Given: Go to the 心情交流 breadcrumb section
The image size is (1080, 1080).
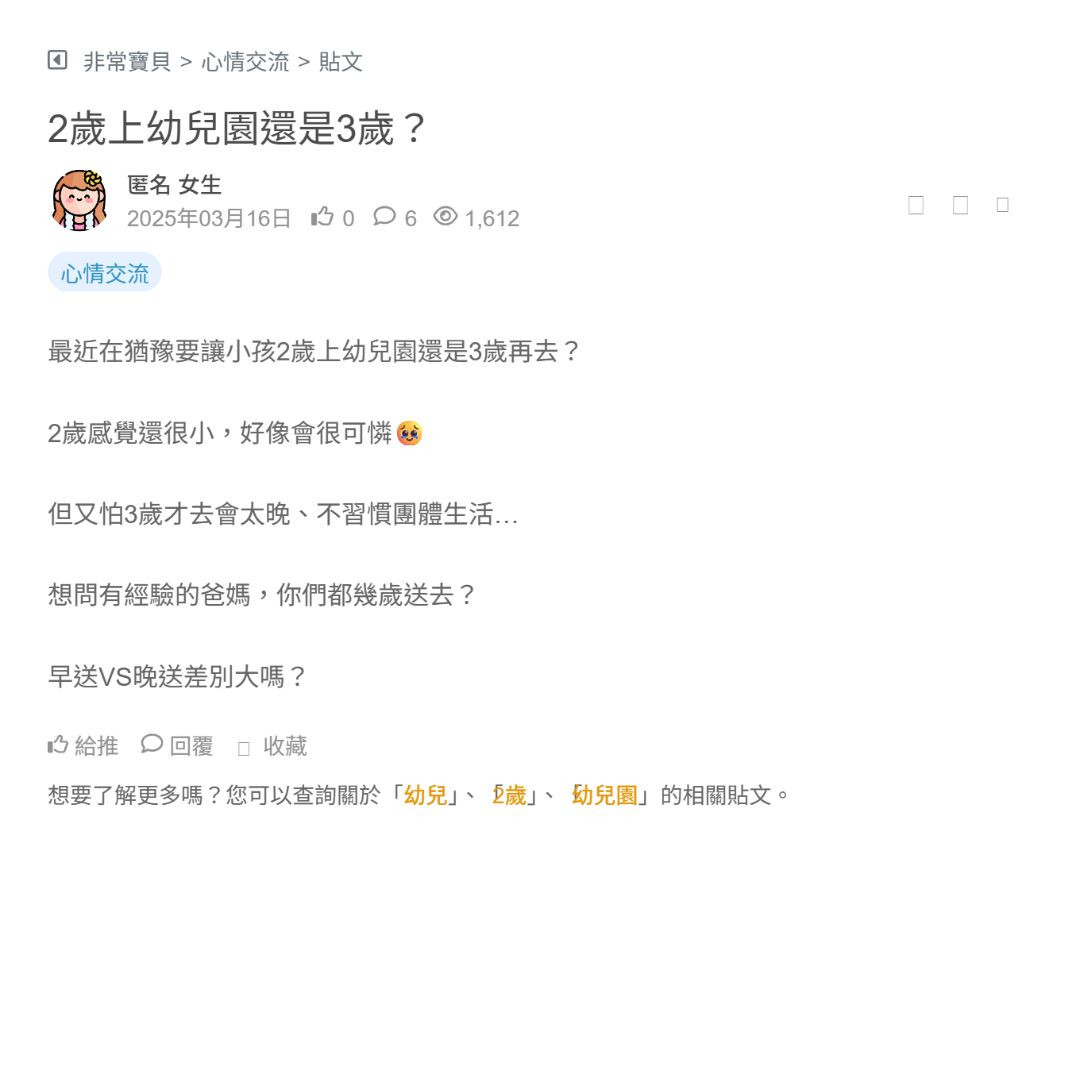Looking at the screenshot, I should pyautogui.click(x=245, y=62).
